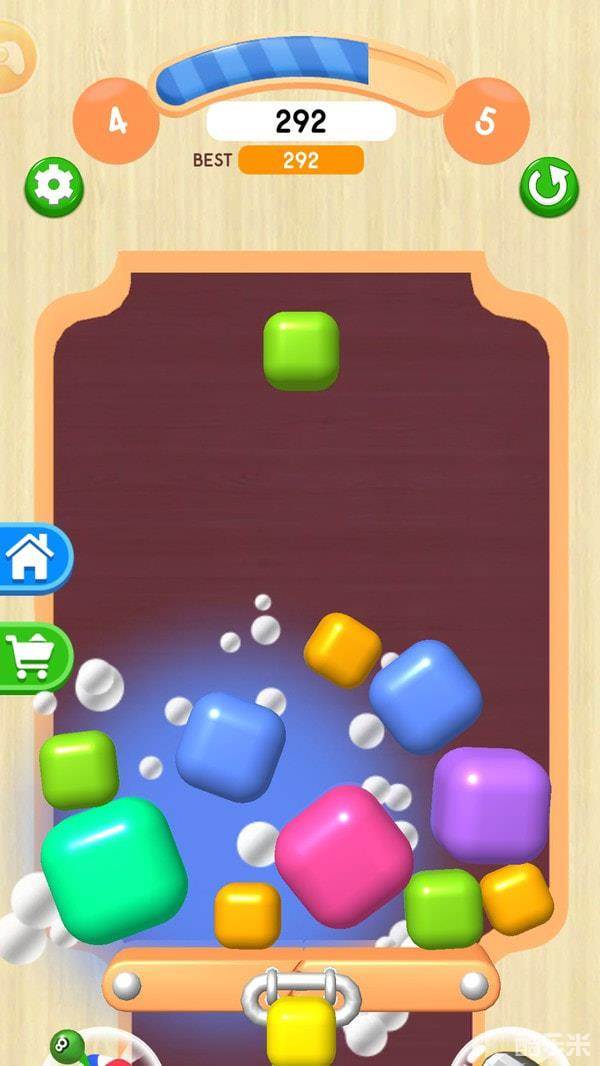Open the shop cart
This screenshot has width=600, height=1066.
(x=32, y=658)
